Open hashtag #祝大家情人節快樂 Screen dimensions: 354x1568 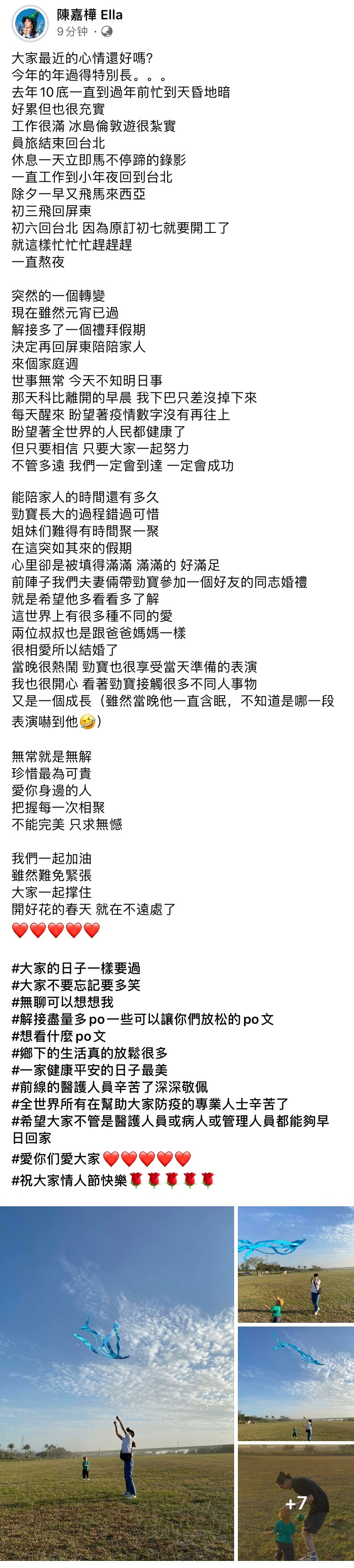coord(69,1181)
